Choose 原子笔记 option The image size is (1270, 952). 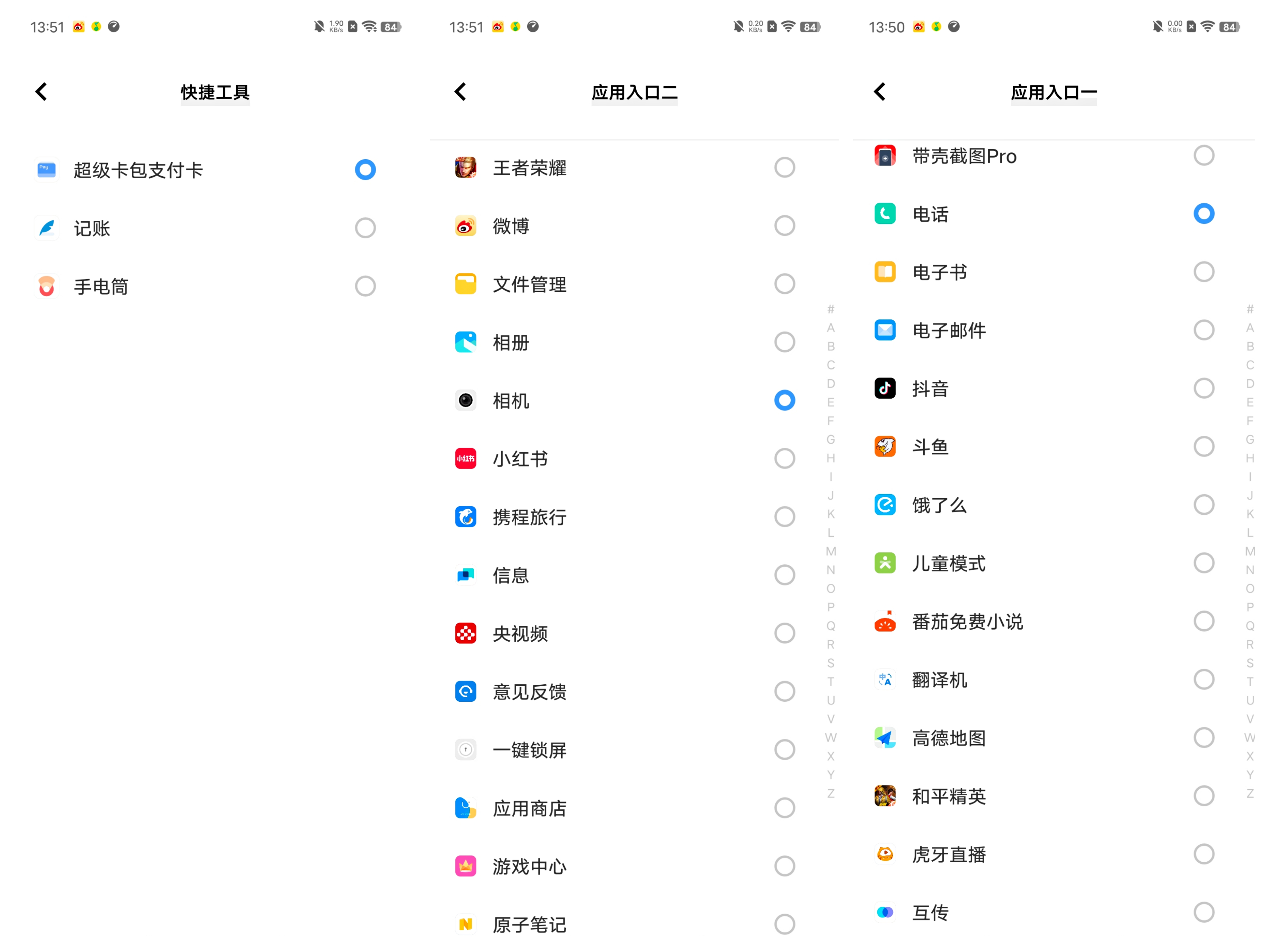(x=784, y=925)
